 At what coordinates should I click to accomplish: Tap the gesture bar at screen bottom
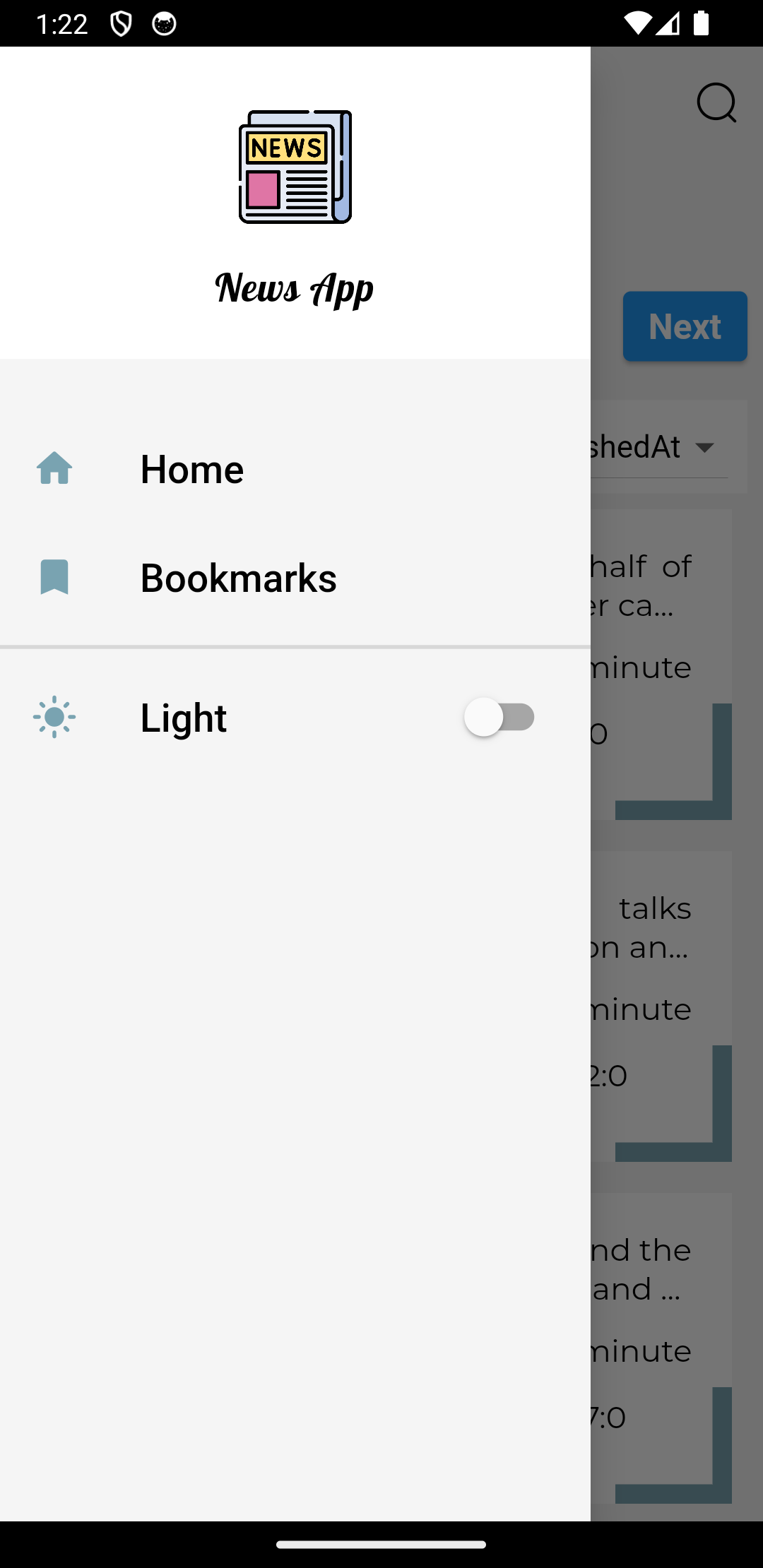tap(381, 1543)
